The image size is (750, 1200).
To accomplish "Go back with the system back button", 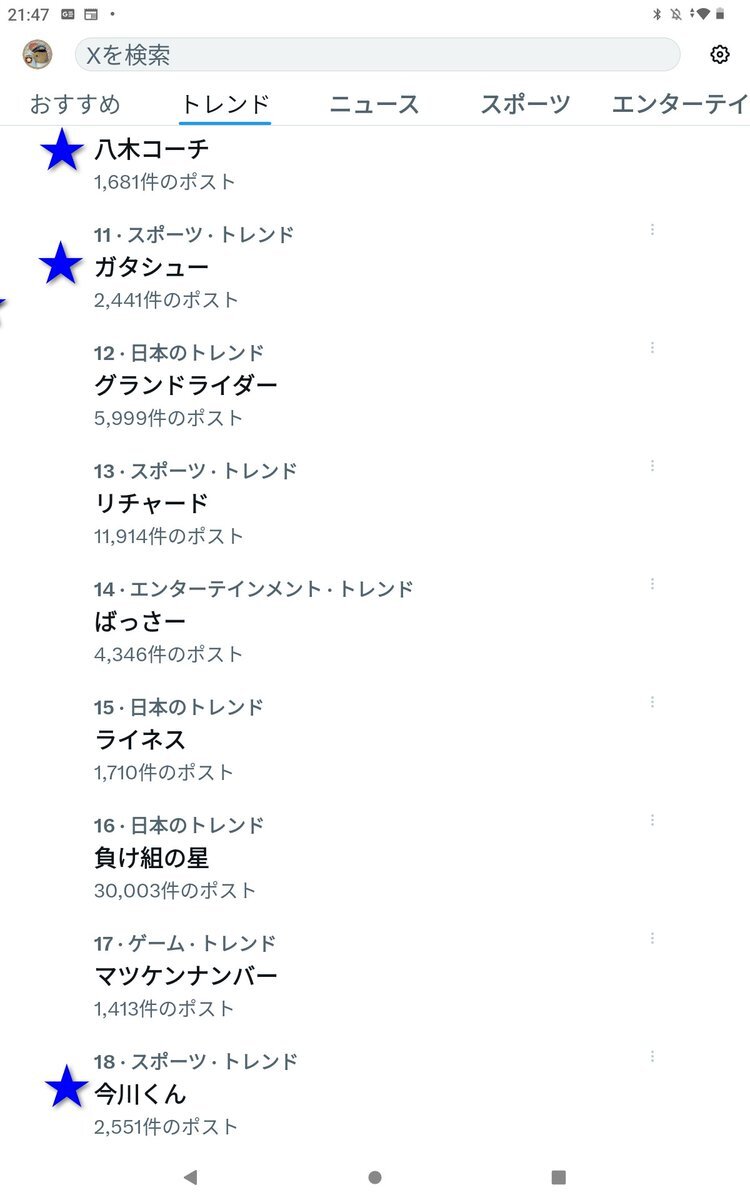I will point(190,1177).
